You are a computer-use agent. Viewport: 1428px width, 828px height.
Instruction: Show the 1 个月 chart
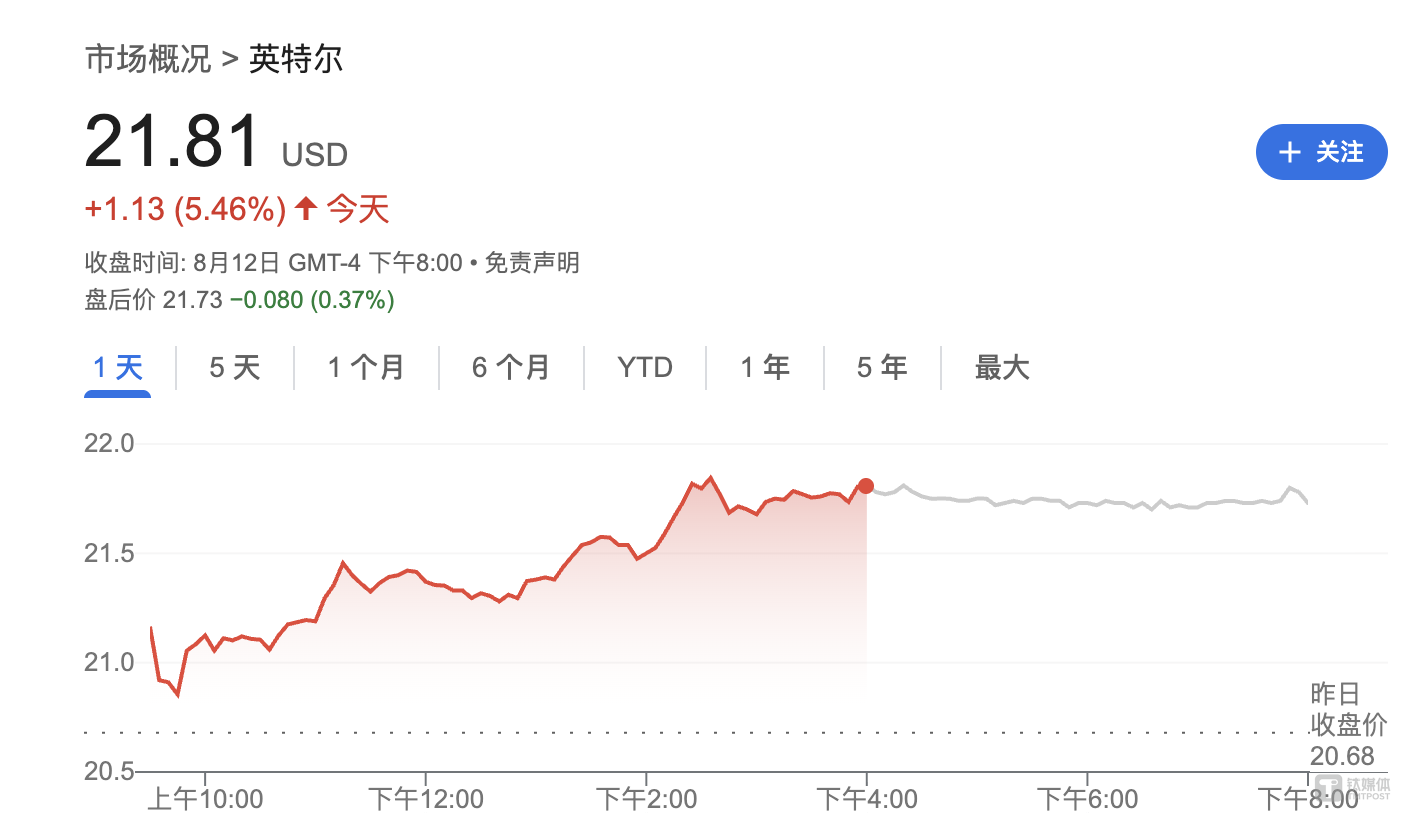click(x=366, y=368)
